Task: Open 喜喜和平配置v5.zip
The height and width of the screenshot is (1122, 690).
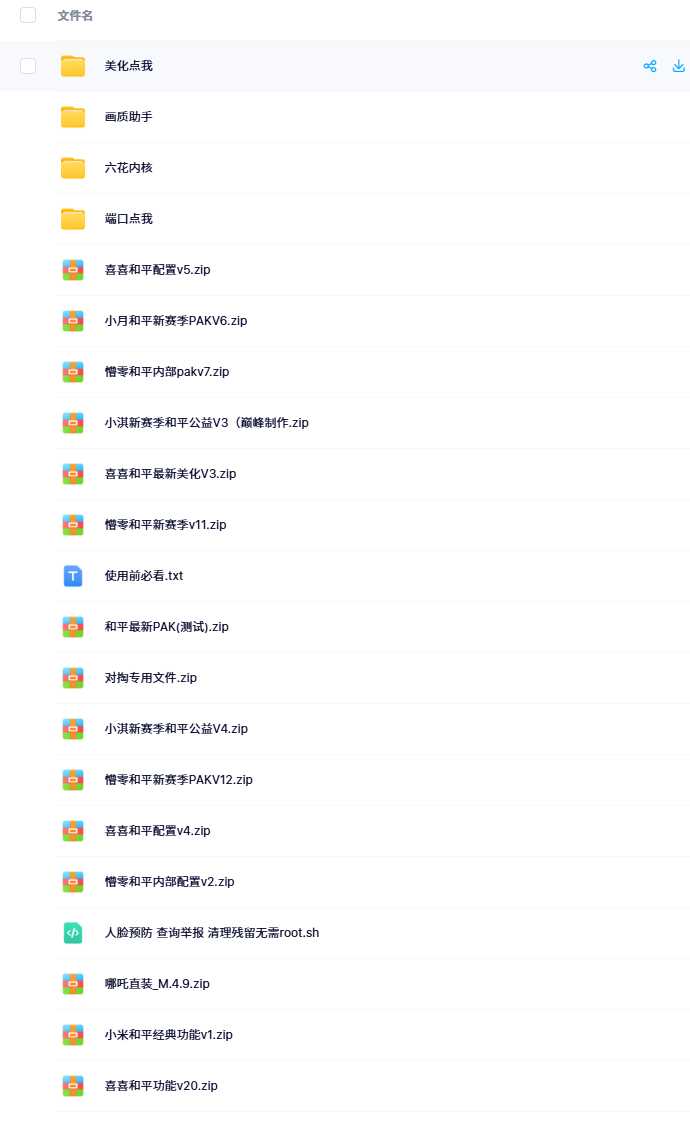Action: click(157, 270)
